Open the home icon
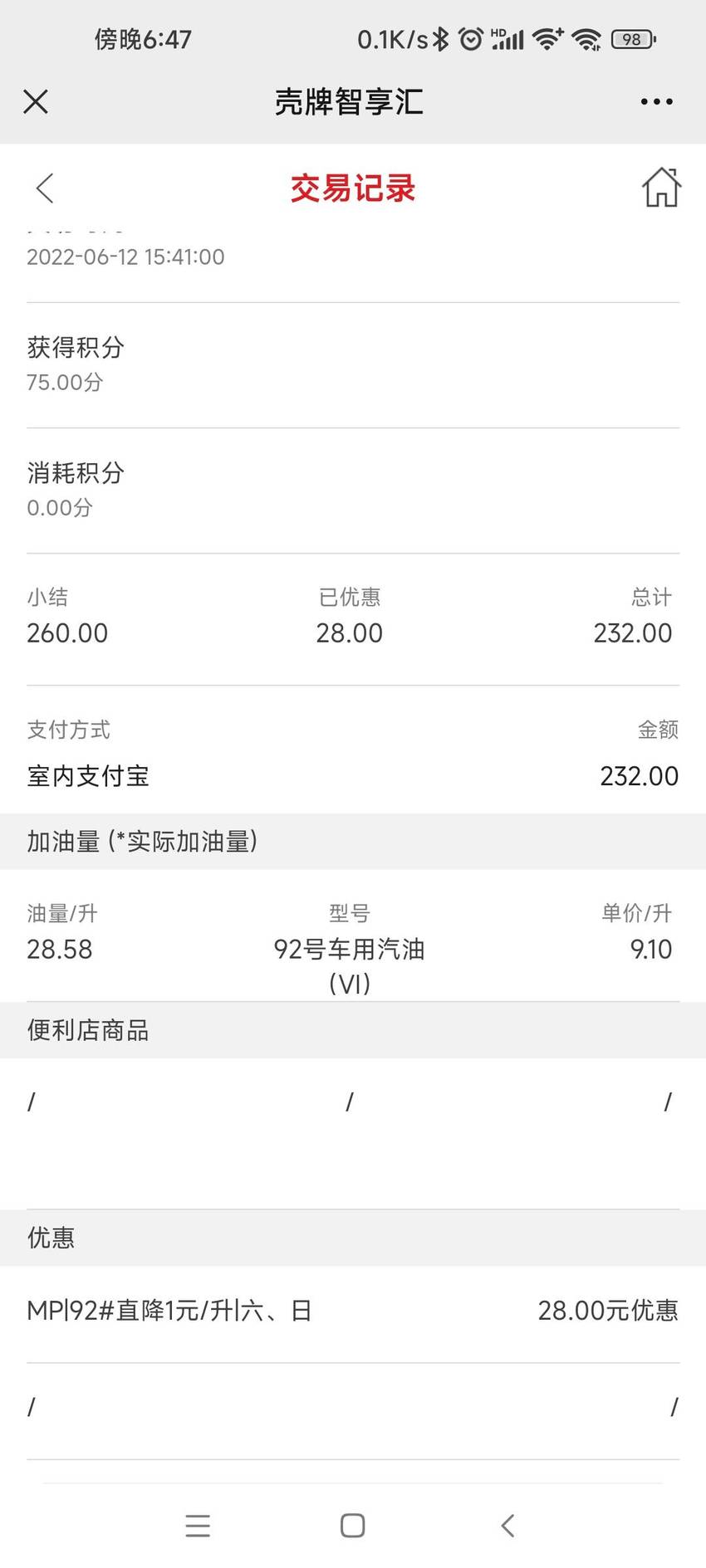The width and height of the screenshot is (706, 1568). 661,187
